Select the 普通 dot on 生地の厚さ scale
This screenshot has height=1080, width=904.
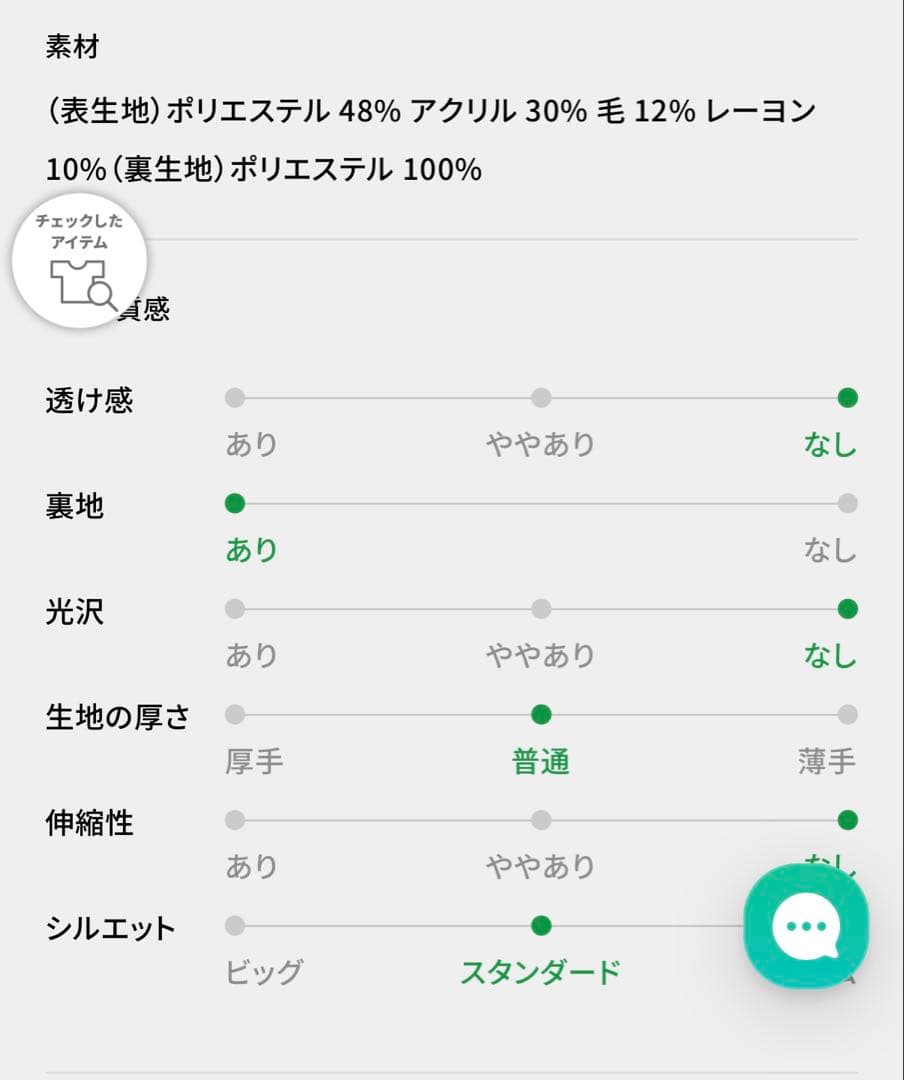[x=541, y=714]
